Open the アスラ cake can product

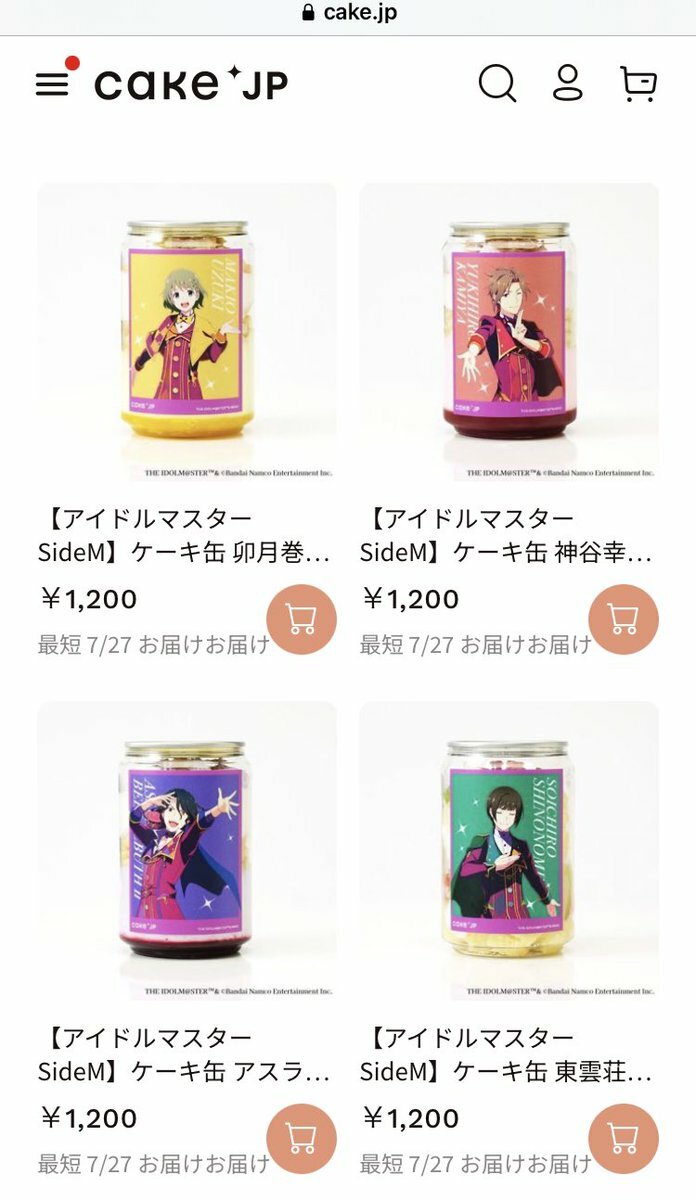187,850
